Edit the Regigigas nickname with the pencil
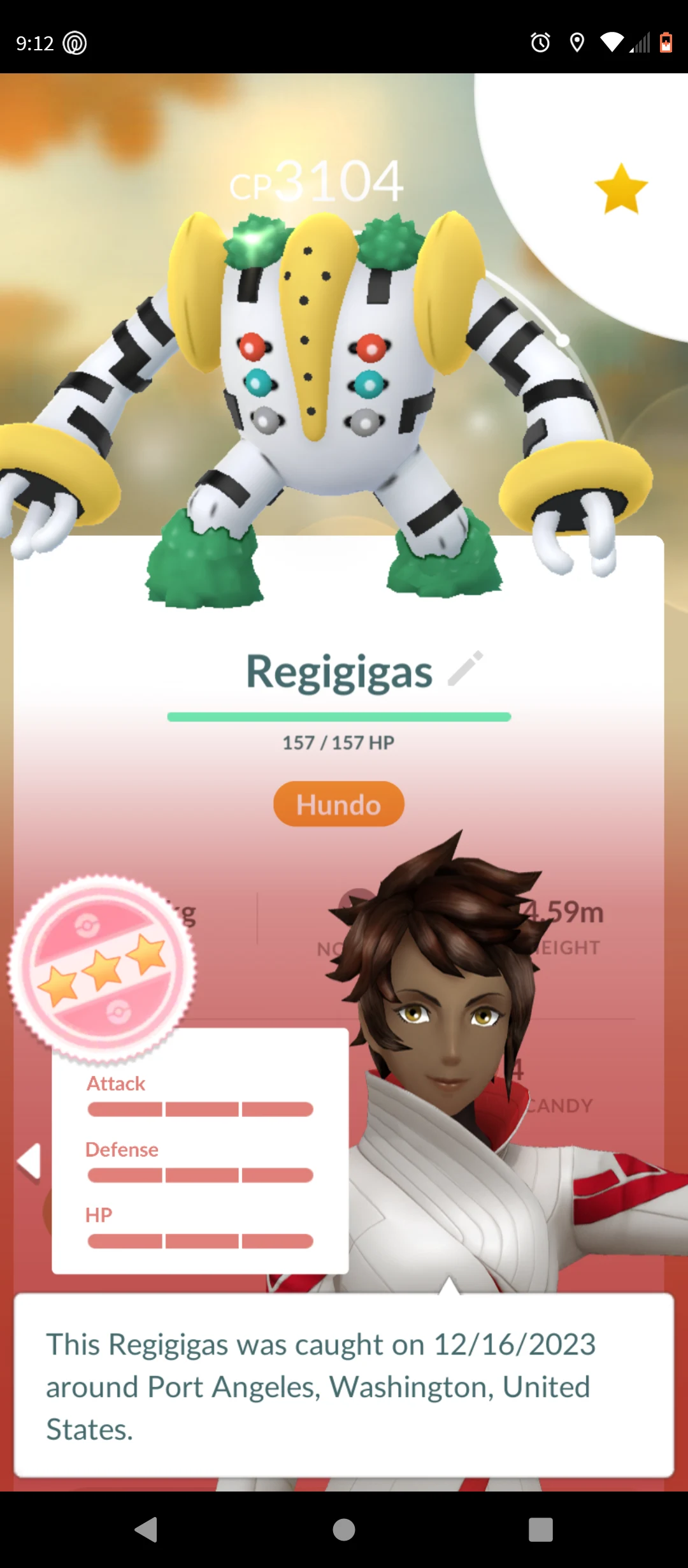Screen dimensions: 688x1568 tap(466, 669)
